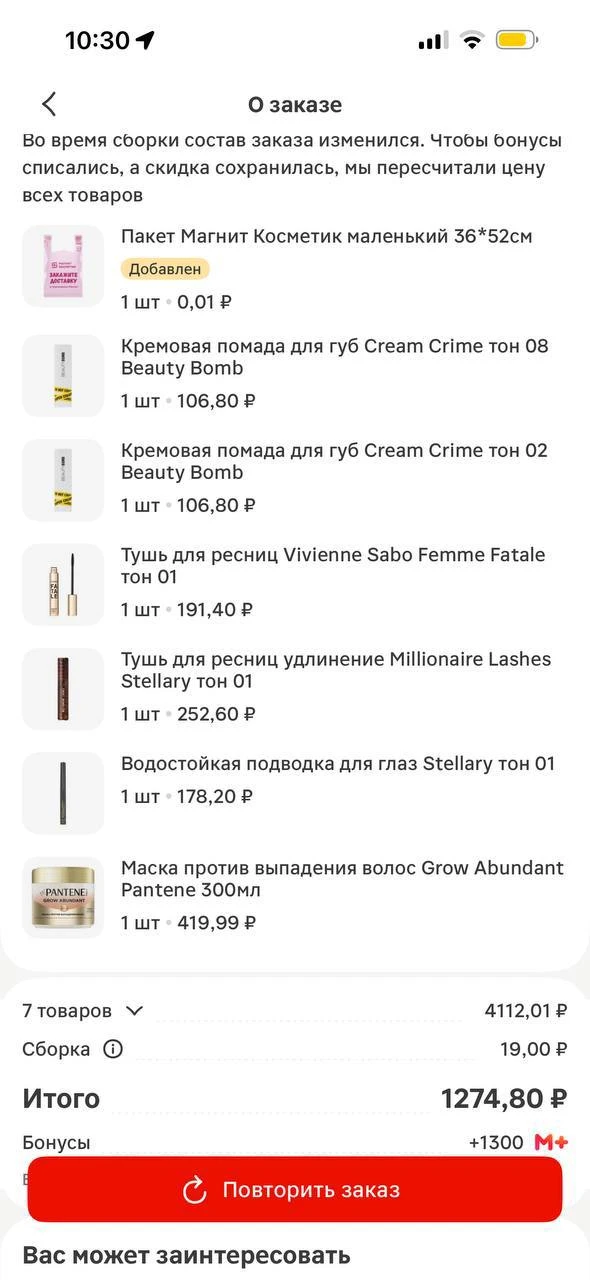Open Vivienne Sabo Femme Fatale mascara item
590x1280 pixels.
[x=295, y=583]
